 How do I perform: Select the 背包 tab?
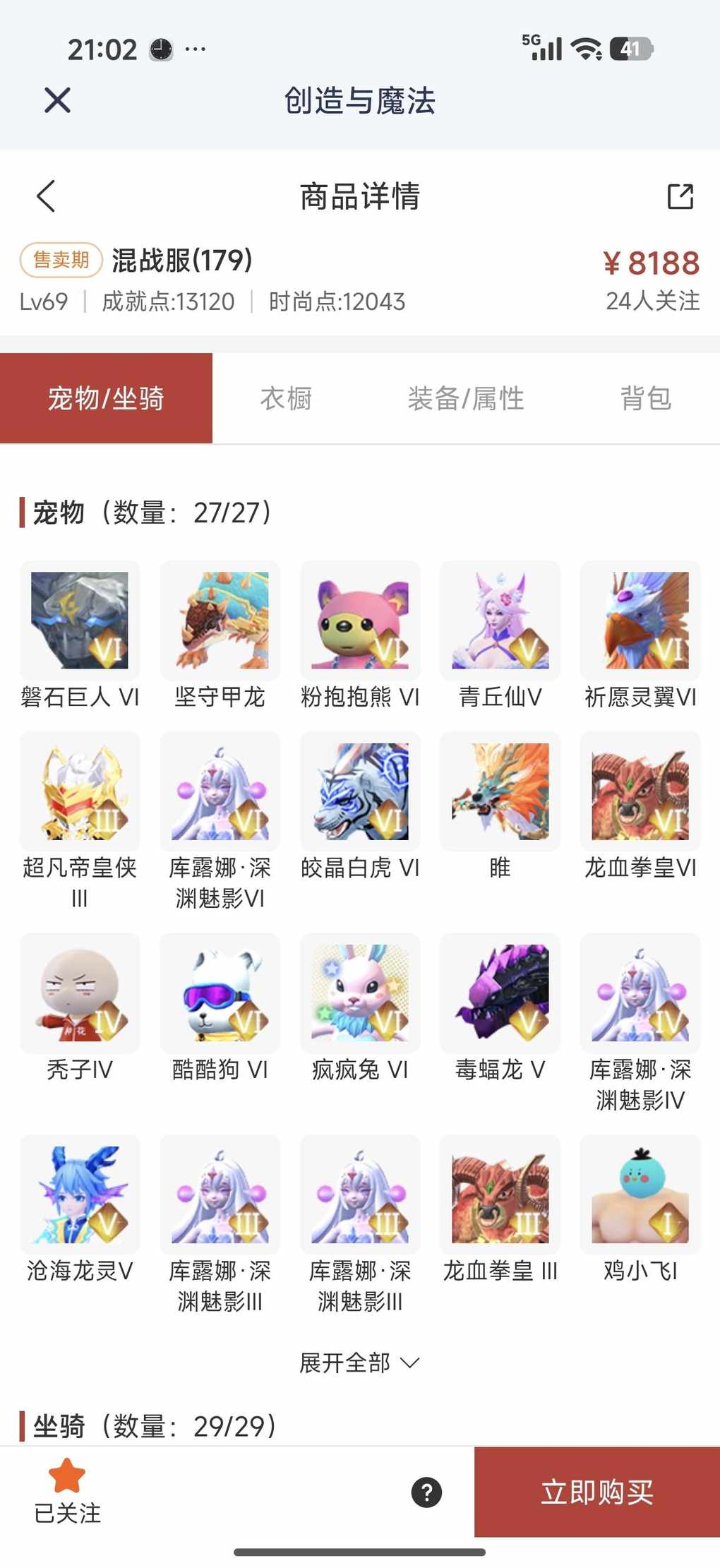(x=645, y=399)
